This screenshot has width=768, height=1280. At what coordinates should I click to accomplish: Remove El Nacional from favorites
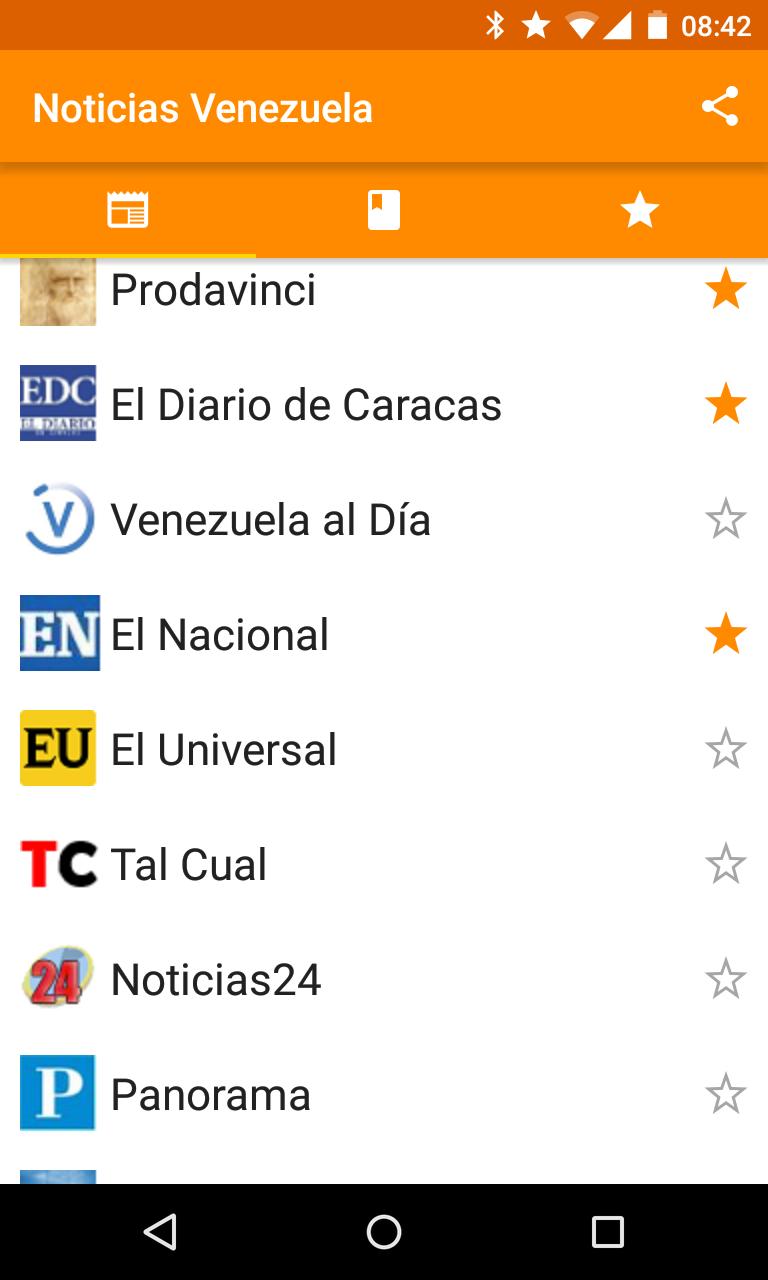726,633
